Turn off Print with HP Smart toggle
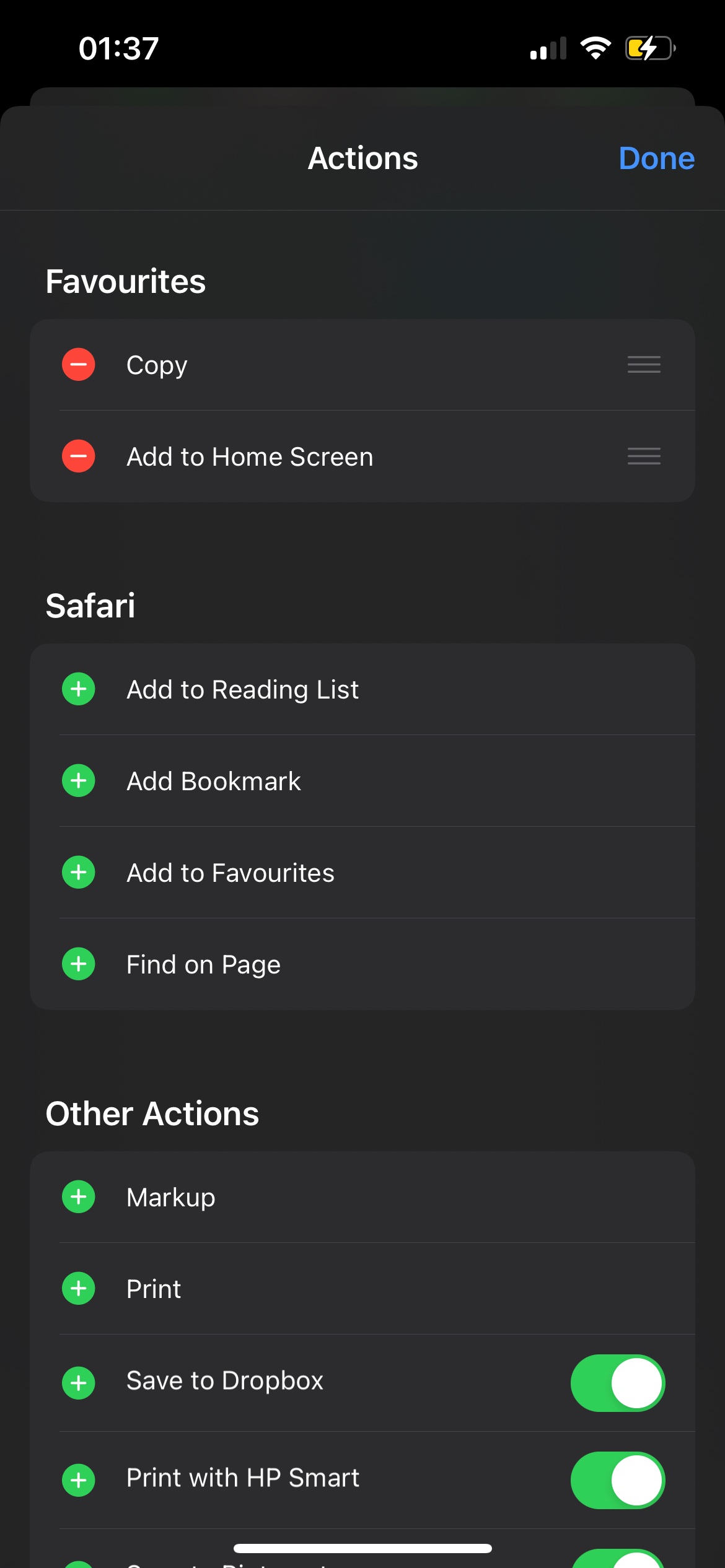 617,1480
